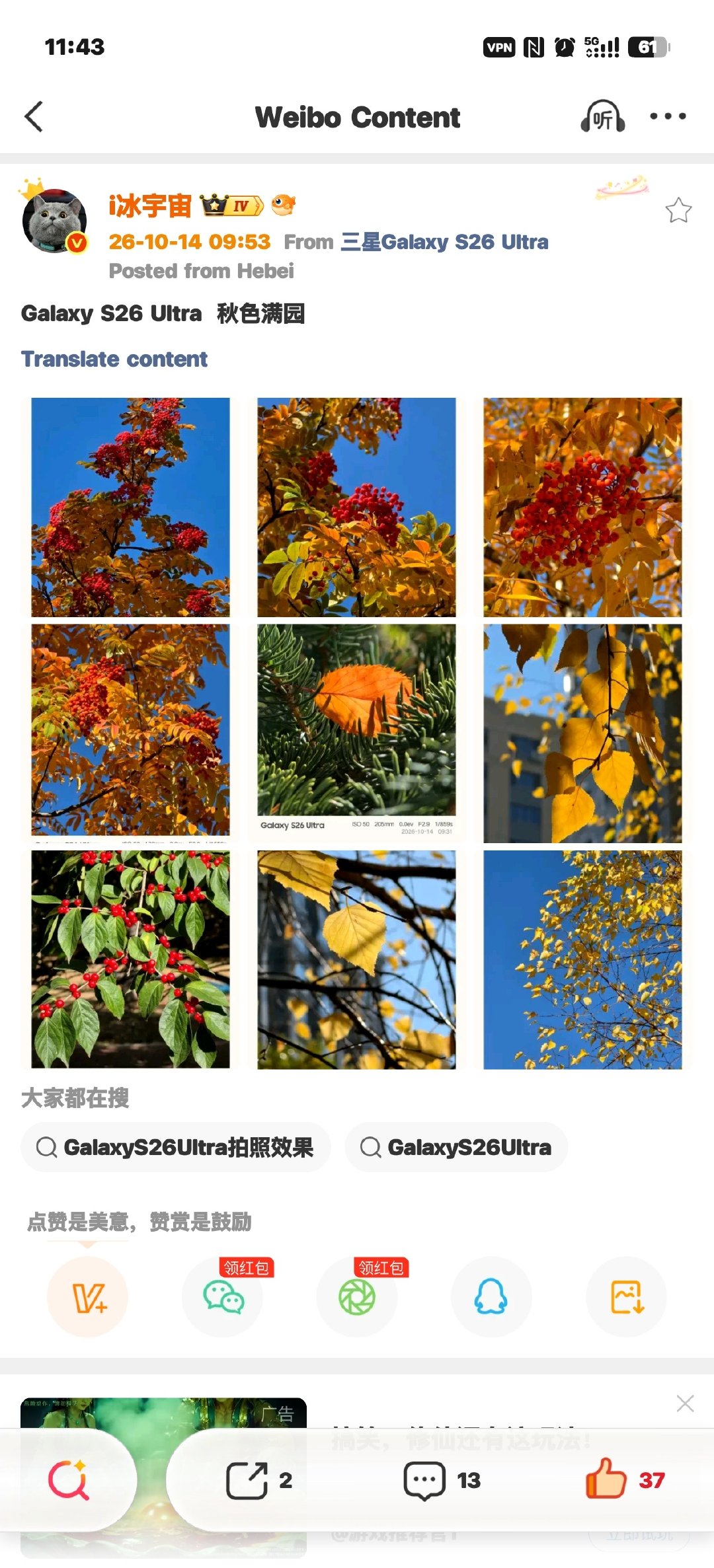View the orange leaf on pine photo
The height and width of the screenshot is (1568, 714).
coord(356,733)
